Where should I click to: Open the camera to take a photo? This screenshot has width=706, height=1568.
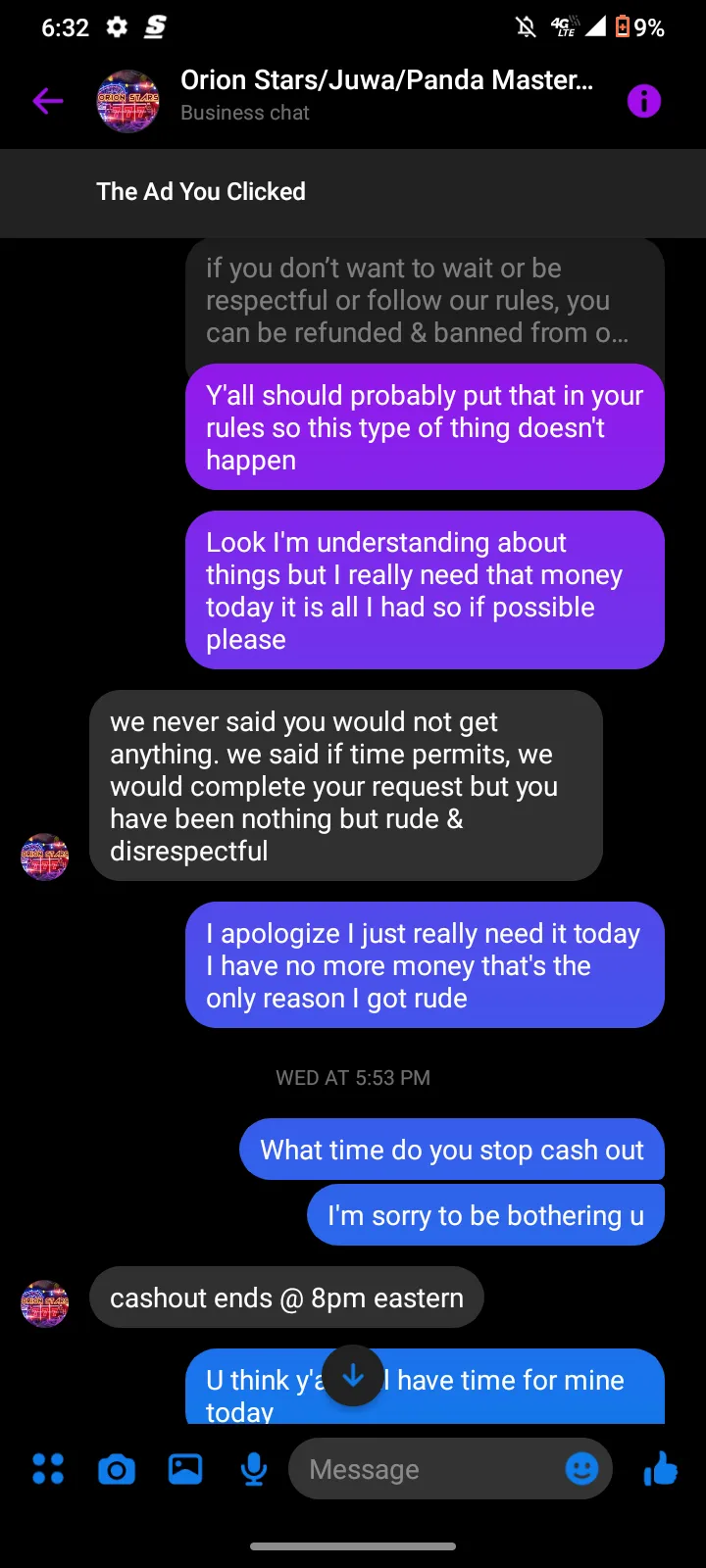(x=117, y=1469)
